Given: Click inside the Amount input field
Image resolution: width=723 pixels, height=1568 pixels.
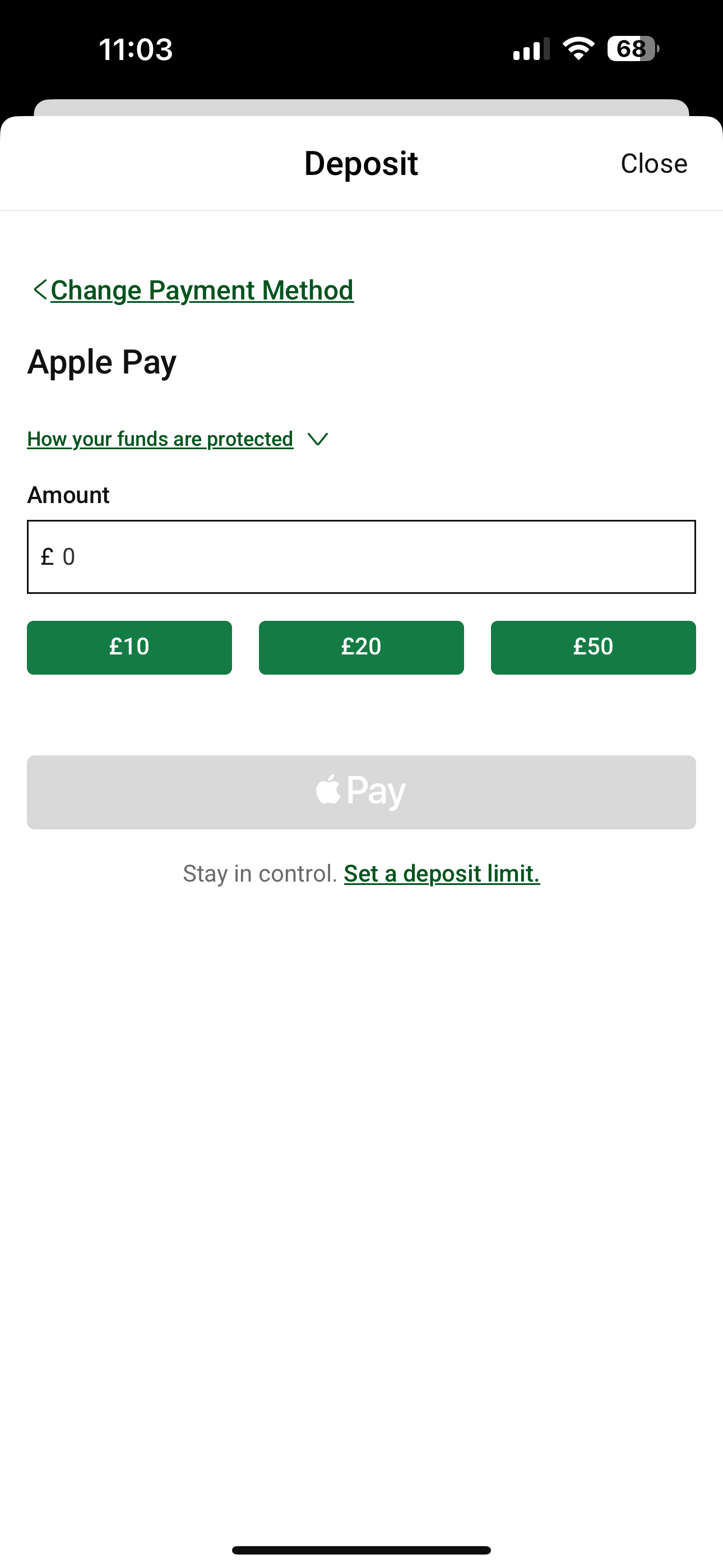Looking at the screenshot, I should point(361,555).
